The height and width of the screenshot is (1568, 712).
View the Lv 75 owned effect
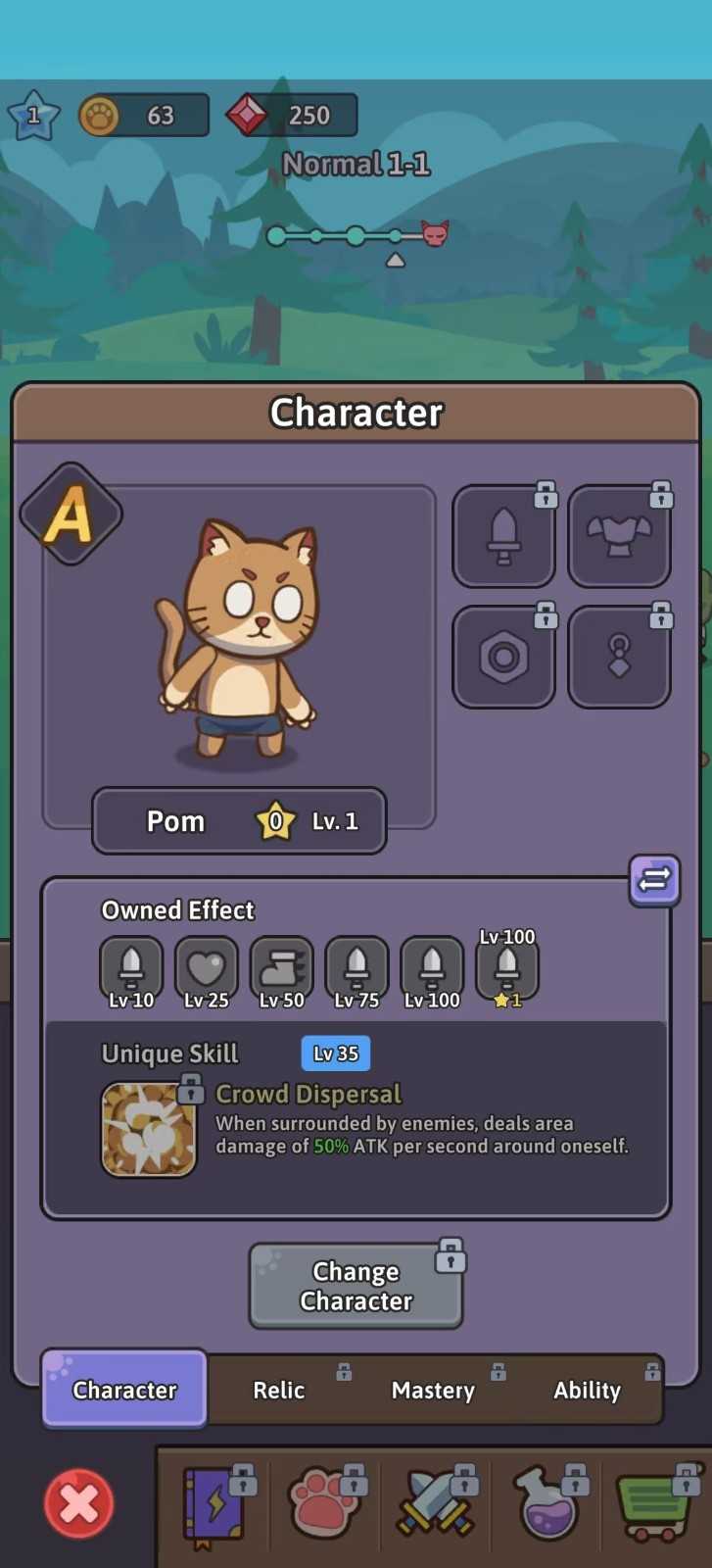(x=356, y=970)
